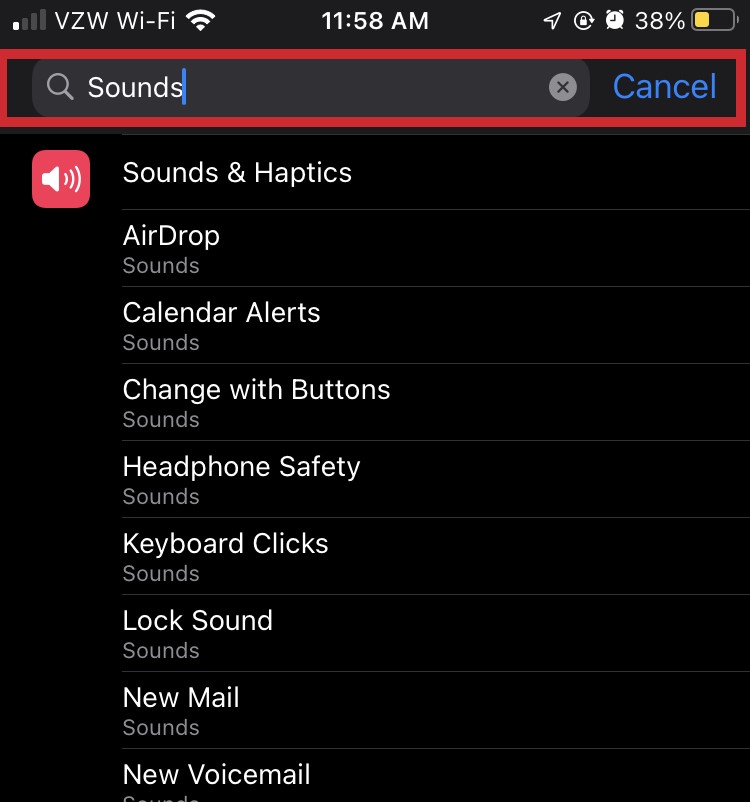The width and height of the screenshot is (750, 802).
Task: Open Headphone Safety result
Action: click(241, 479)
